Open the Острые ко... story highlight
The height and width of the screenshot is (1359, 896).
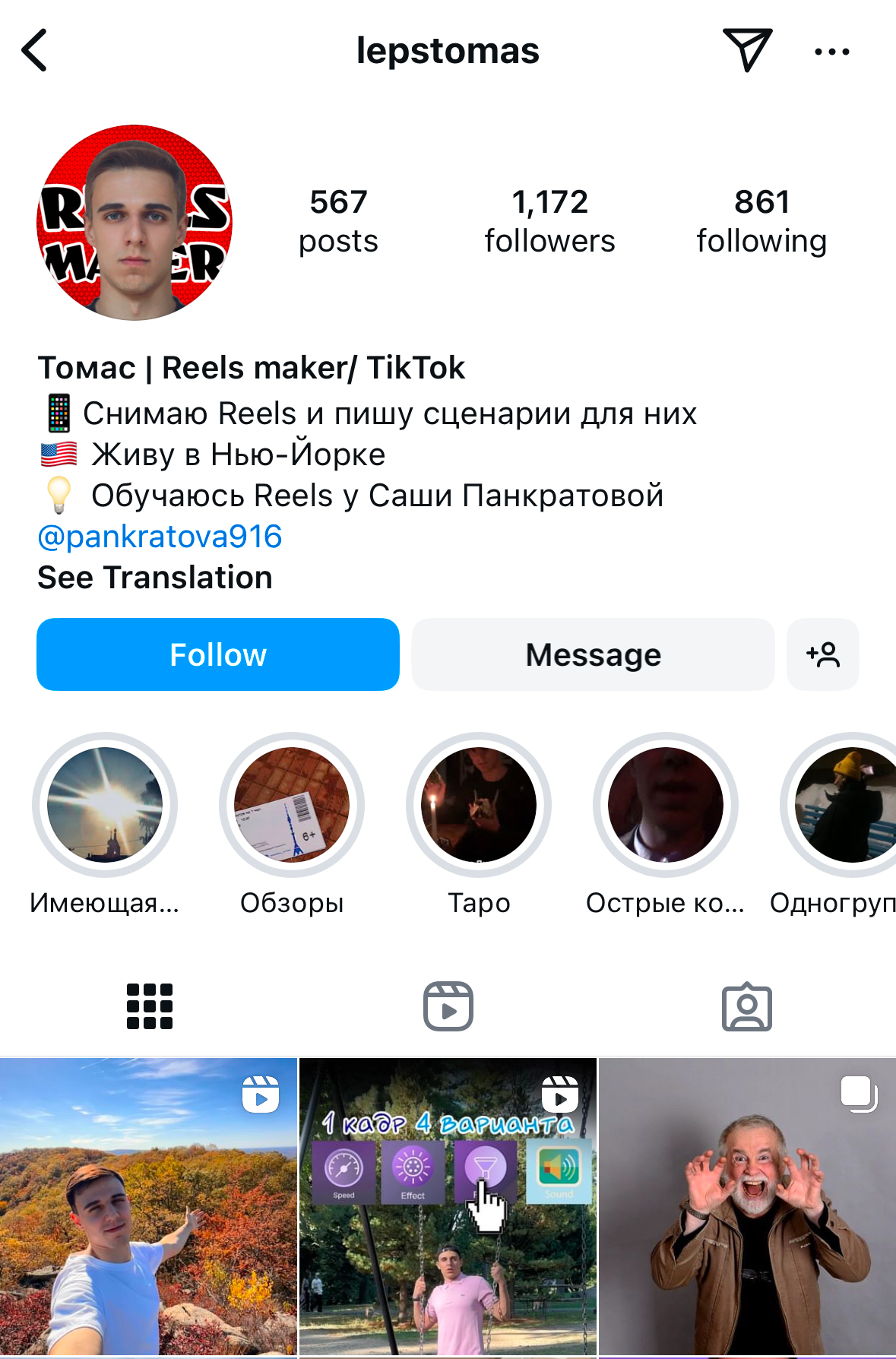click(x=665, y=805)
